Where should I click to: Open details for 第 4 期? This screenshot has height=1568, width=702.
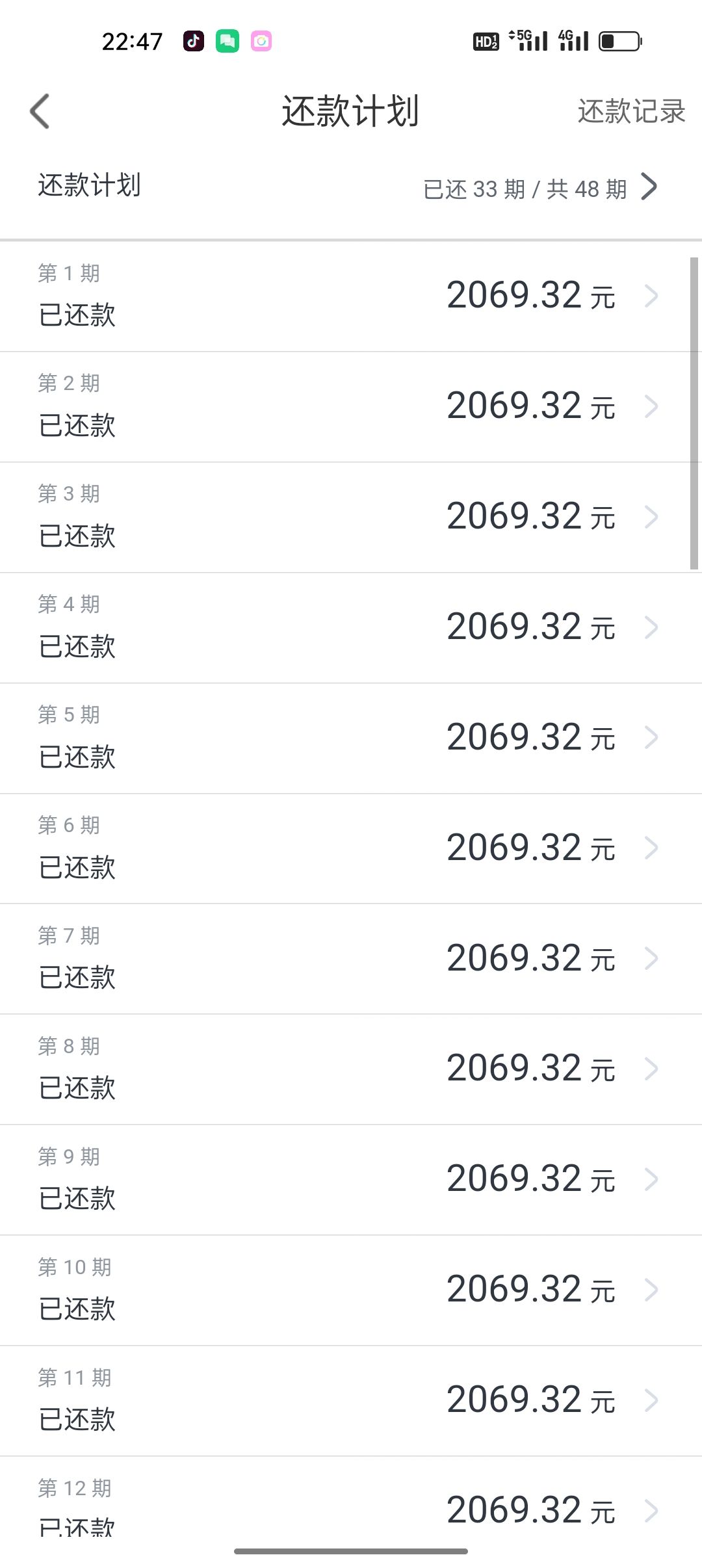pos(351,627)
